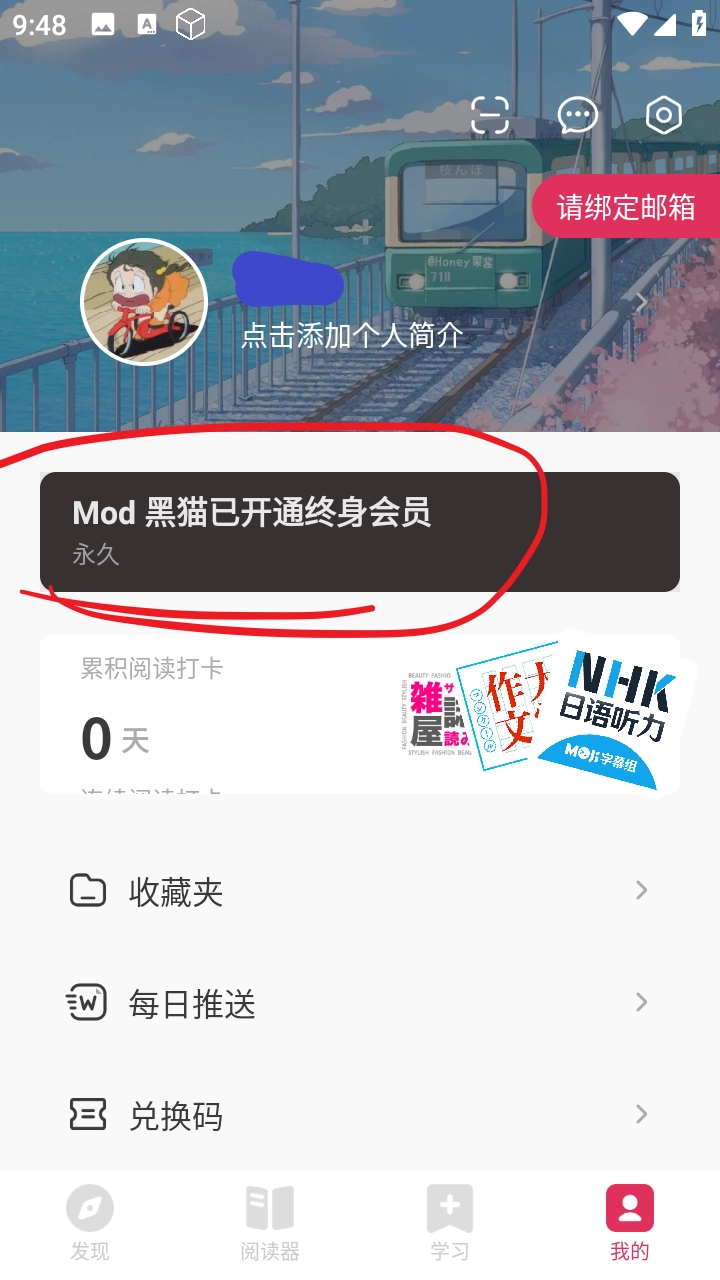The image size is (720, 1280).
Task: Open the profile avatar picture
Action: 144,302
